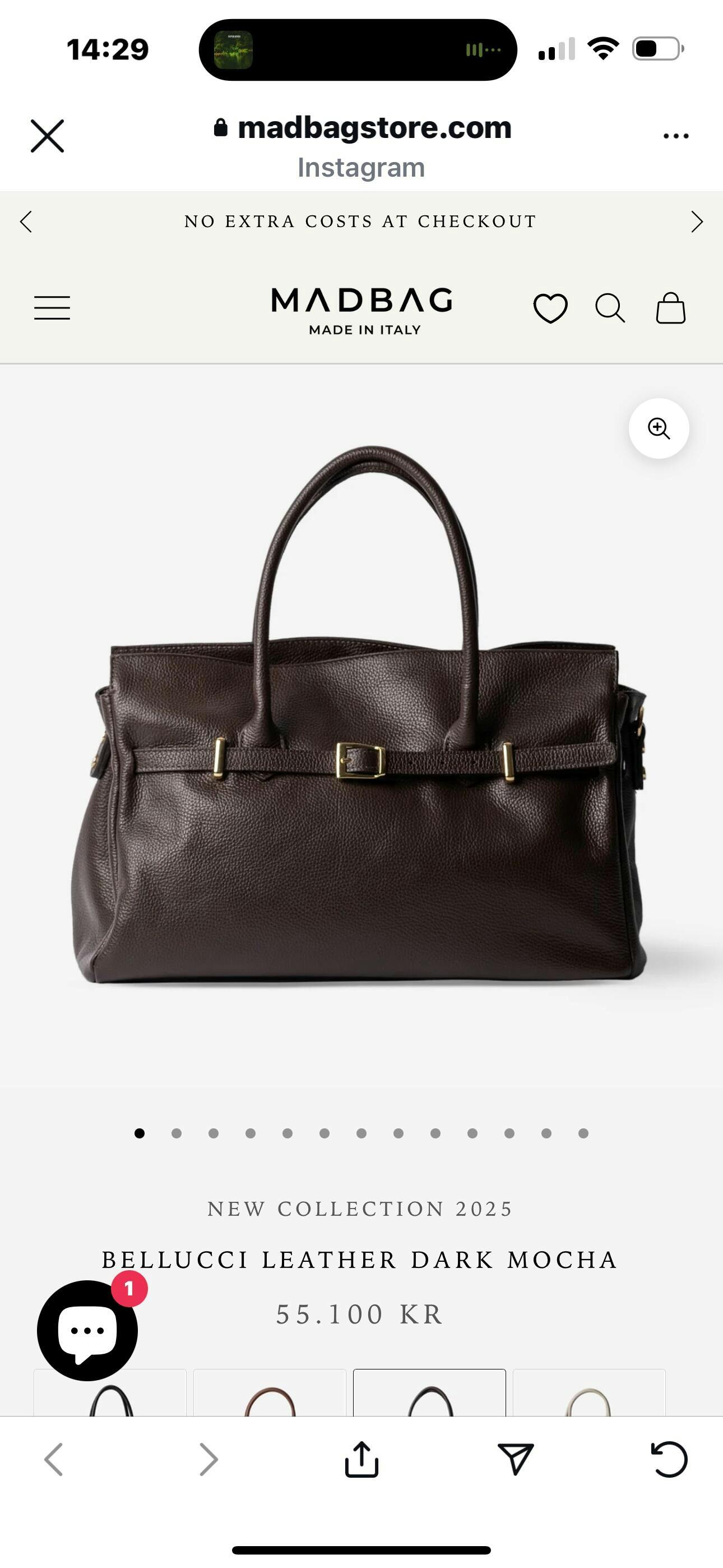
Task: Show previous announcement banner message
Action: click(x=26, y=222)
